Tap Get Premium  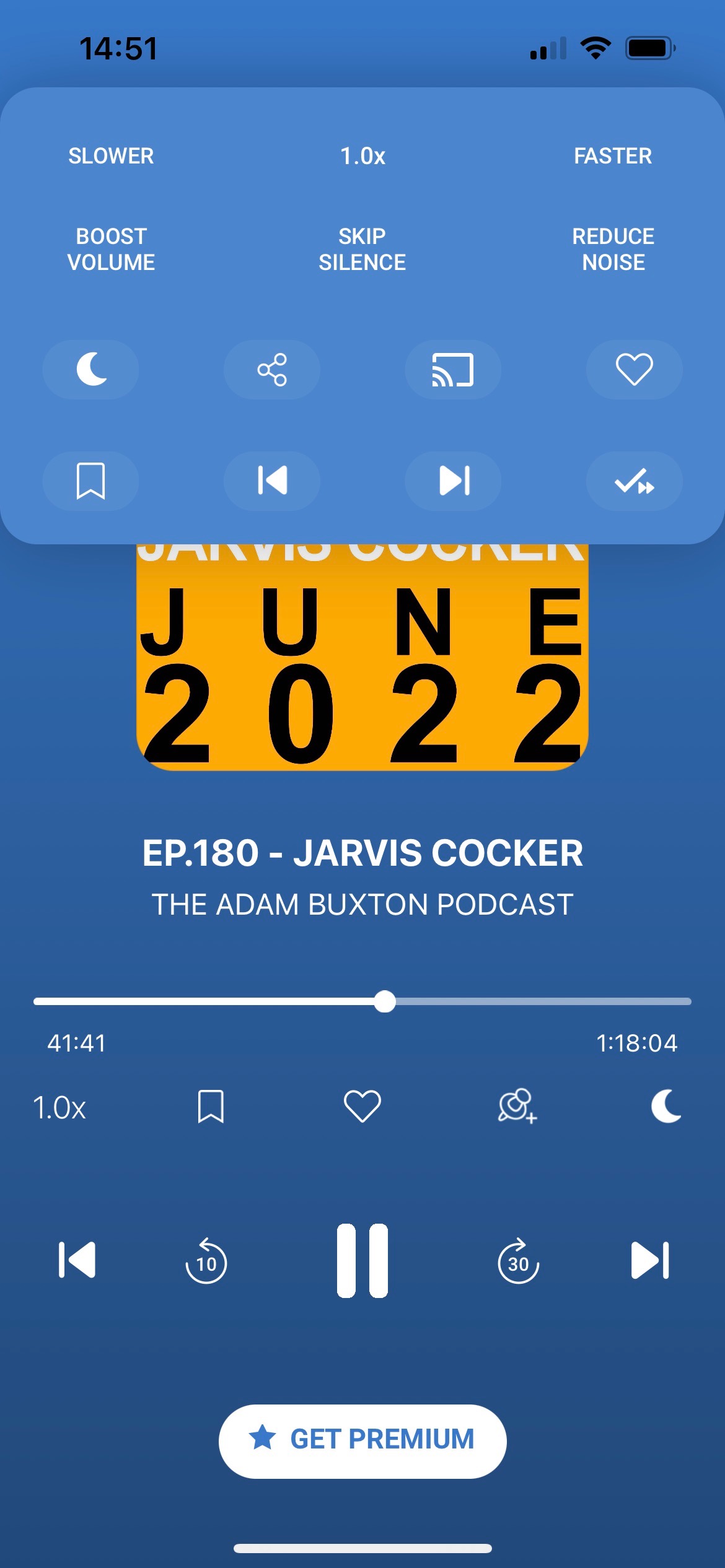[x=362, y=1441]
